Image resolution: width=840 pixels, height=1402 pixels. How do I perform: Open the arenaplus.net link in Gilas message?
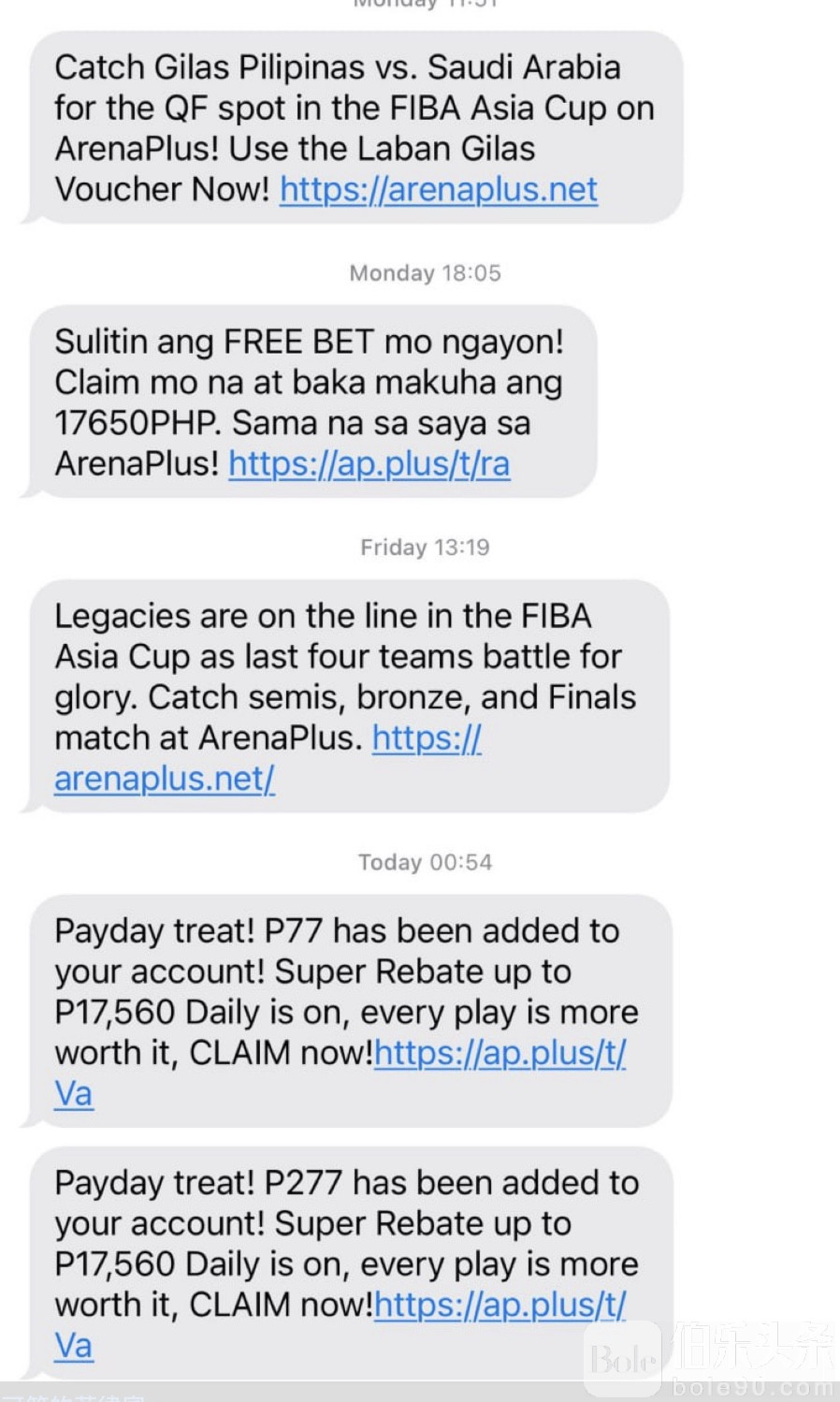tap(439, 190)
